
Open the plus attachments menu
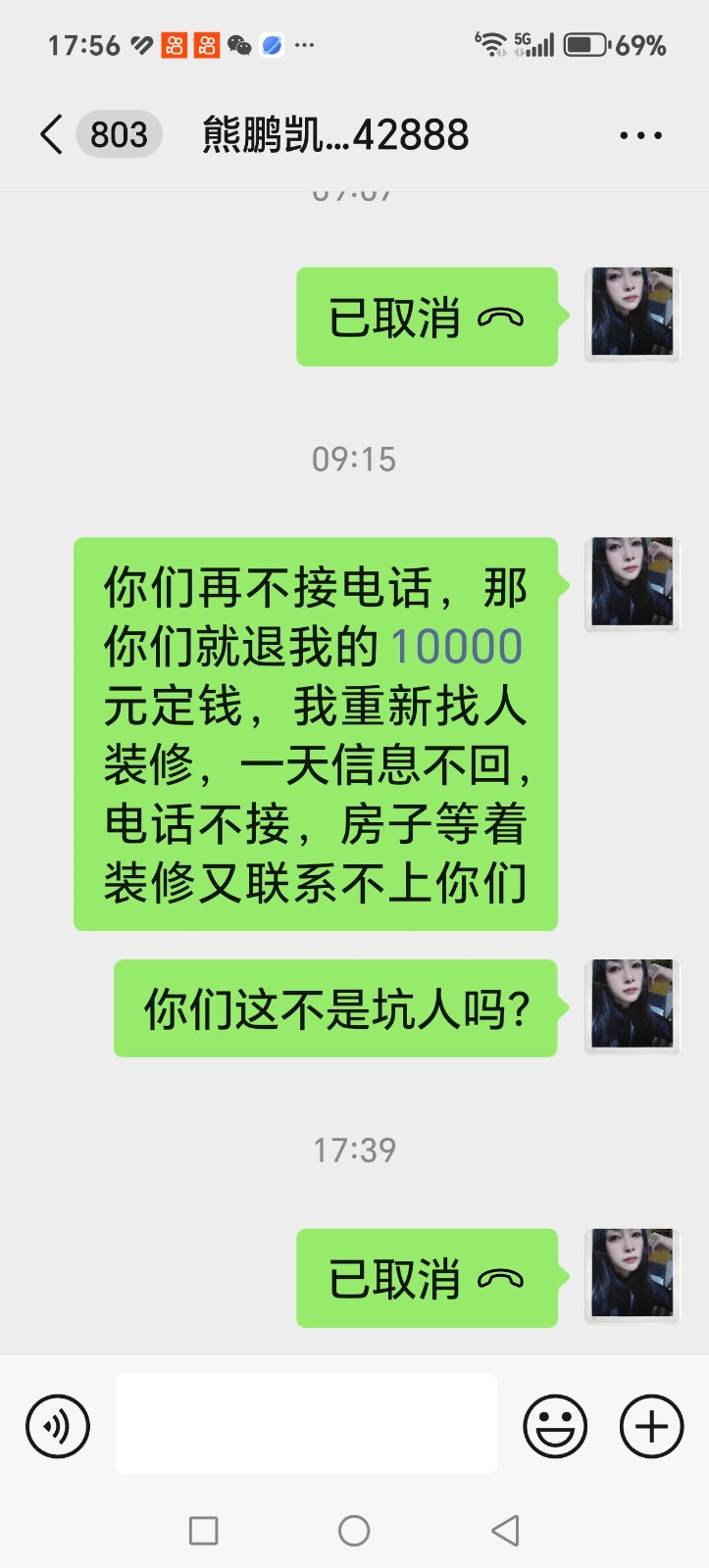(x=651, y=1426)
